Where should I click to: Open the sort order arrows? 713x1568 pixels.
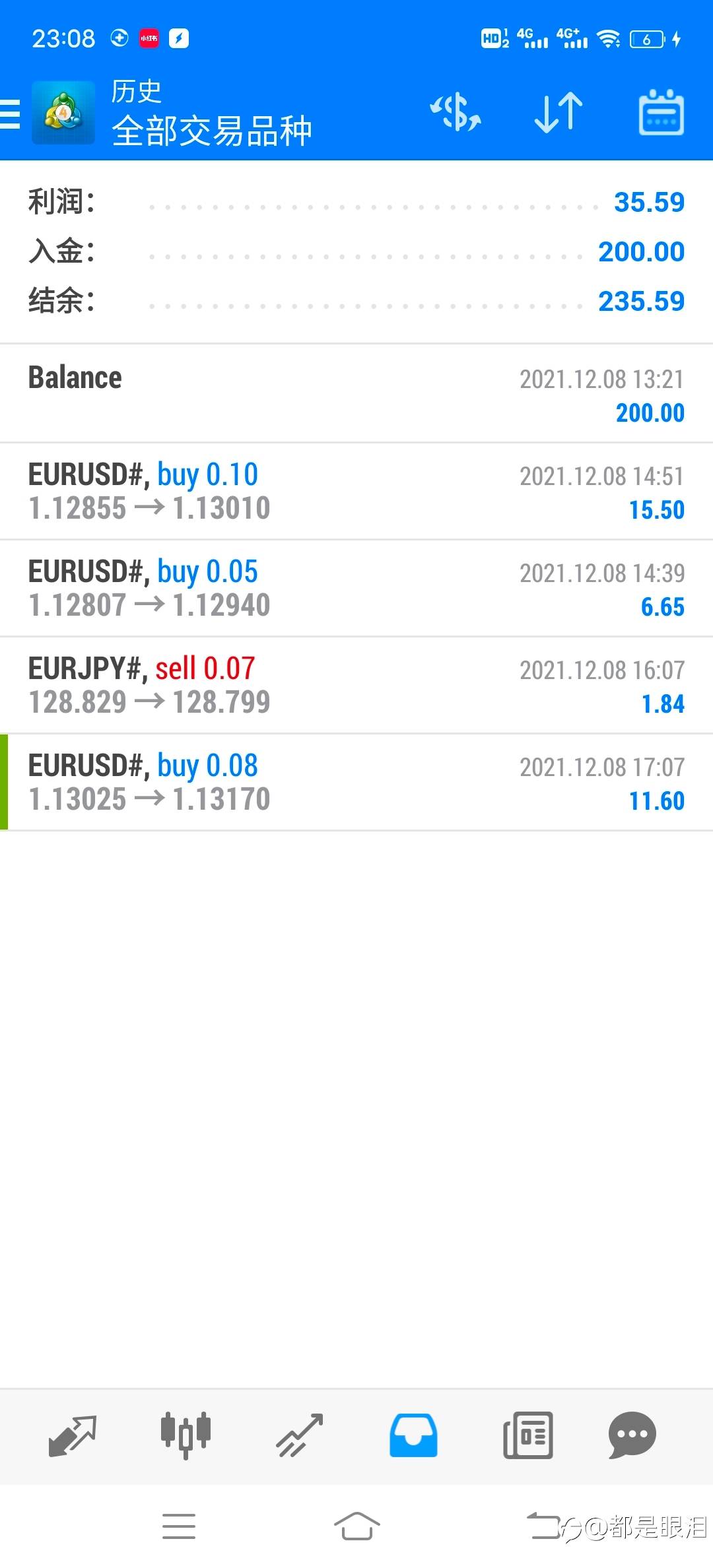(558, 112)
